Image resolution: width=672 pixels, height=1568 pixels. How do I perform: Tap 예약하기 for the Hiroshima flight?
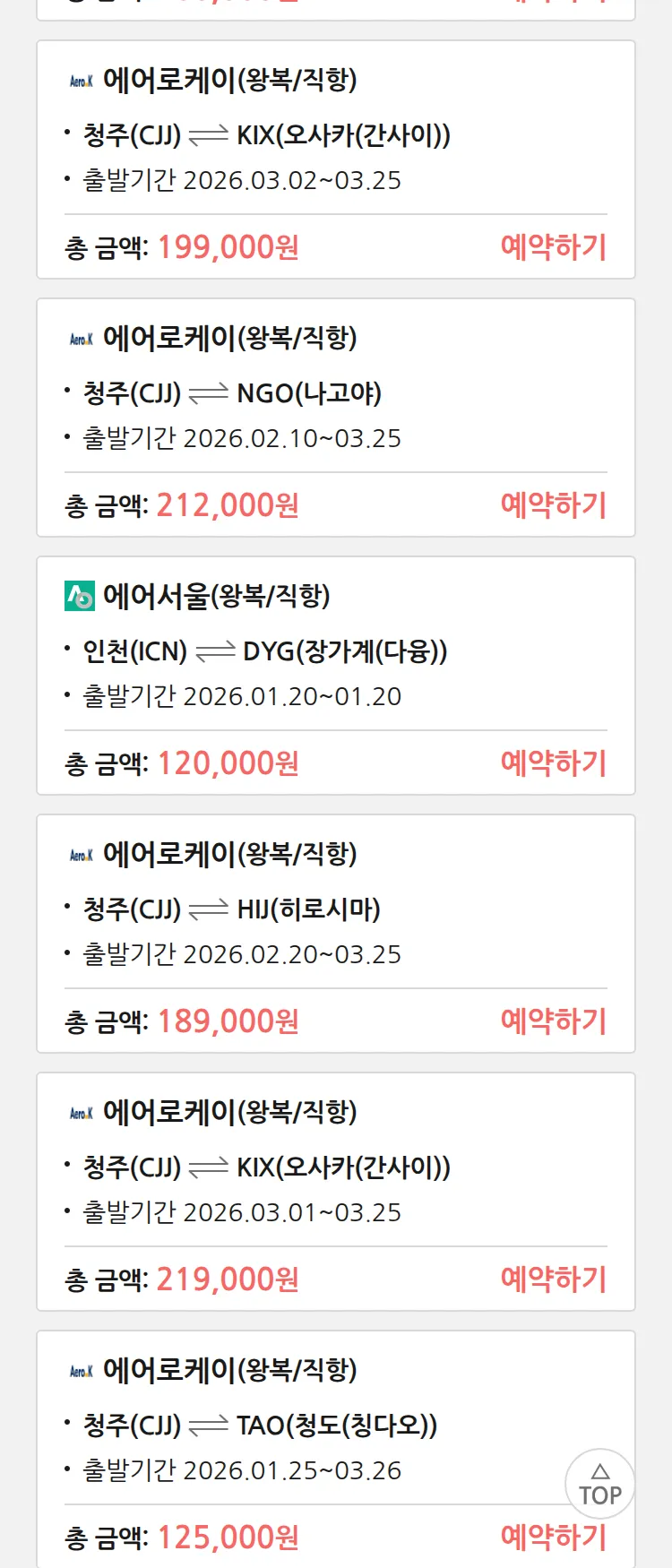(553, 1021)
